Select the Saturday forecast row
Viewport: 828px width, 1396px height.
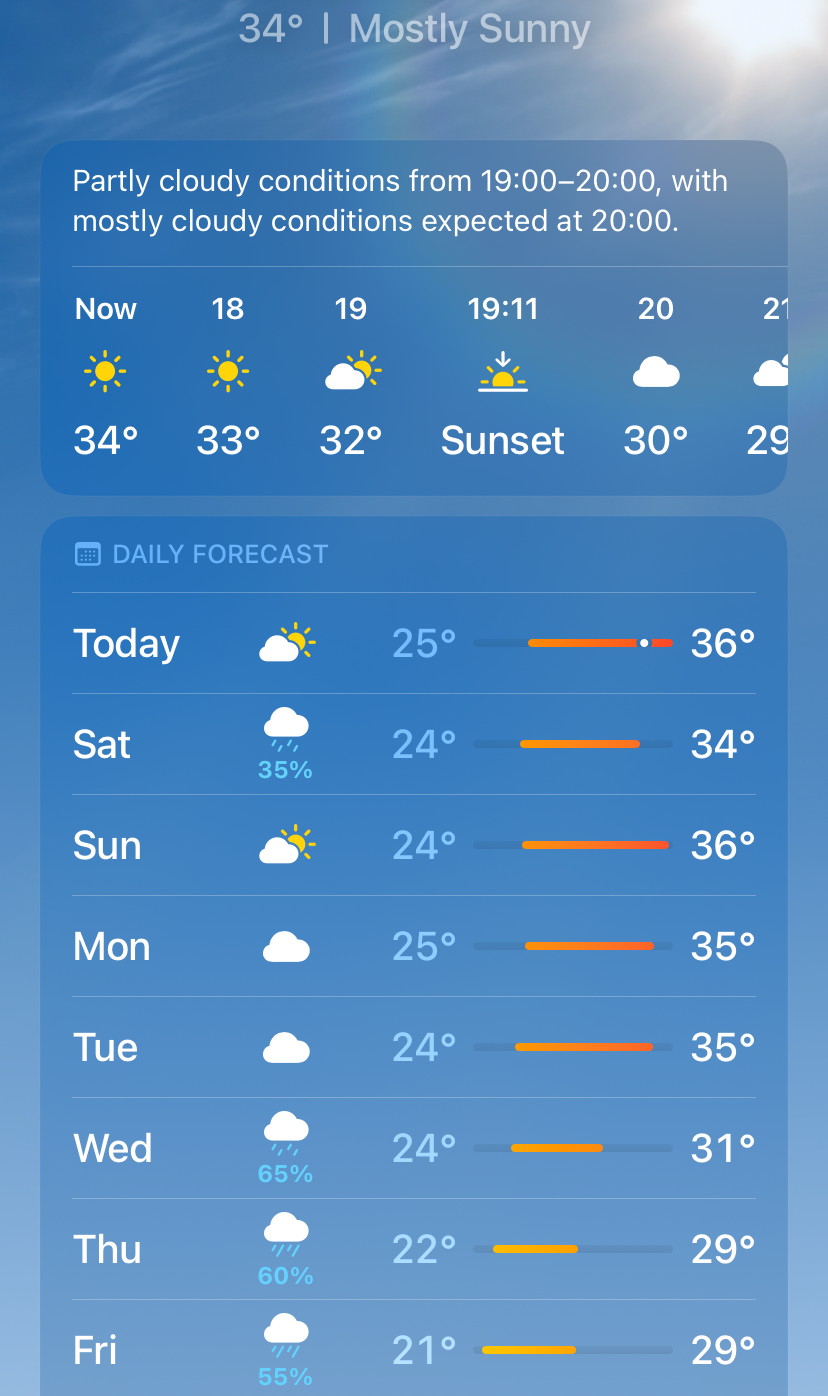pyautogui.click(x=413, y=744)
